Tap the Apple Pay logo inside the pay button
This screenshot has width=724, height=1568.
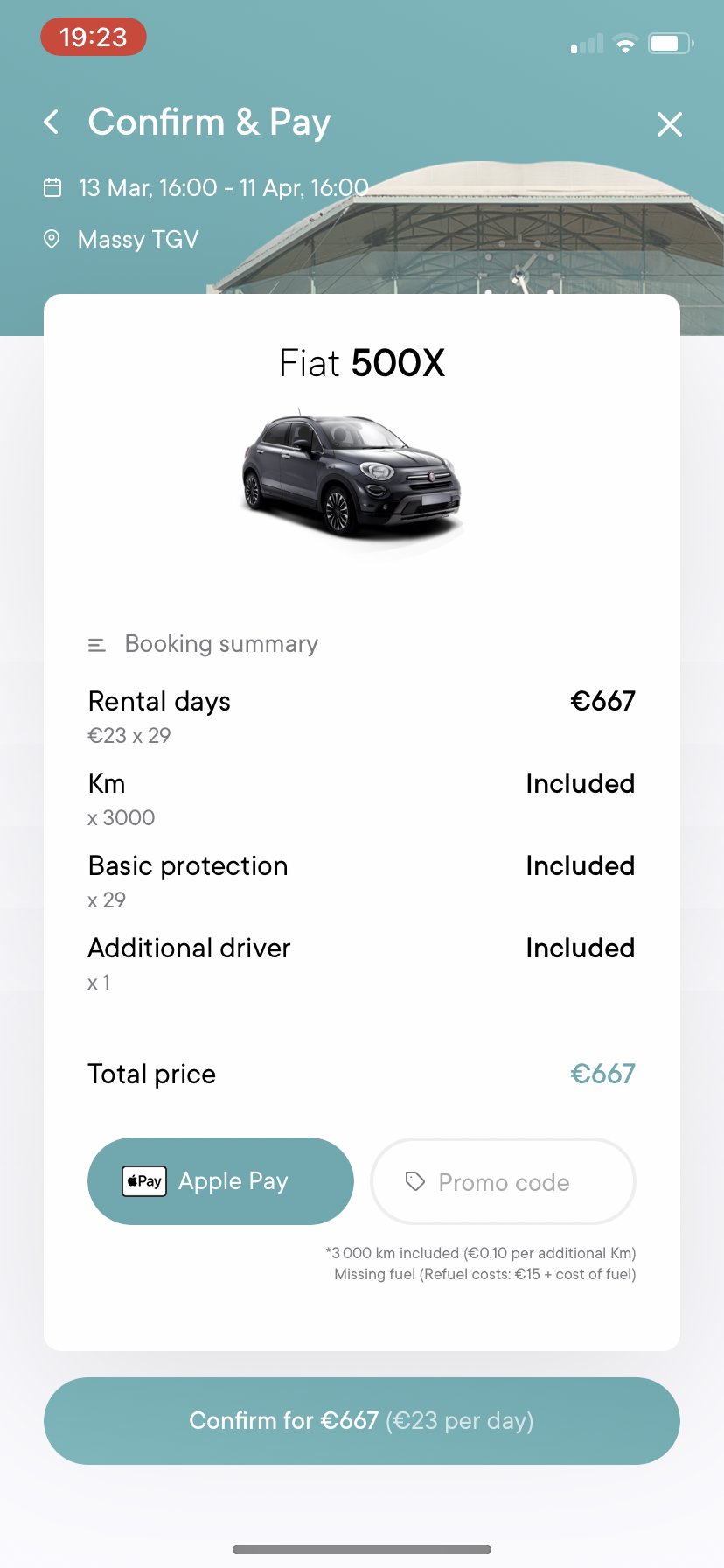[143, 1180]
